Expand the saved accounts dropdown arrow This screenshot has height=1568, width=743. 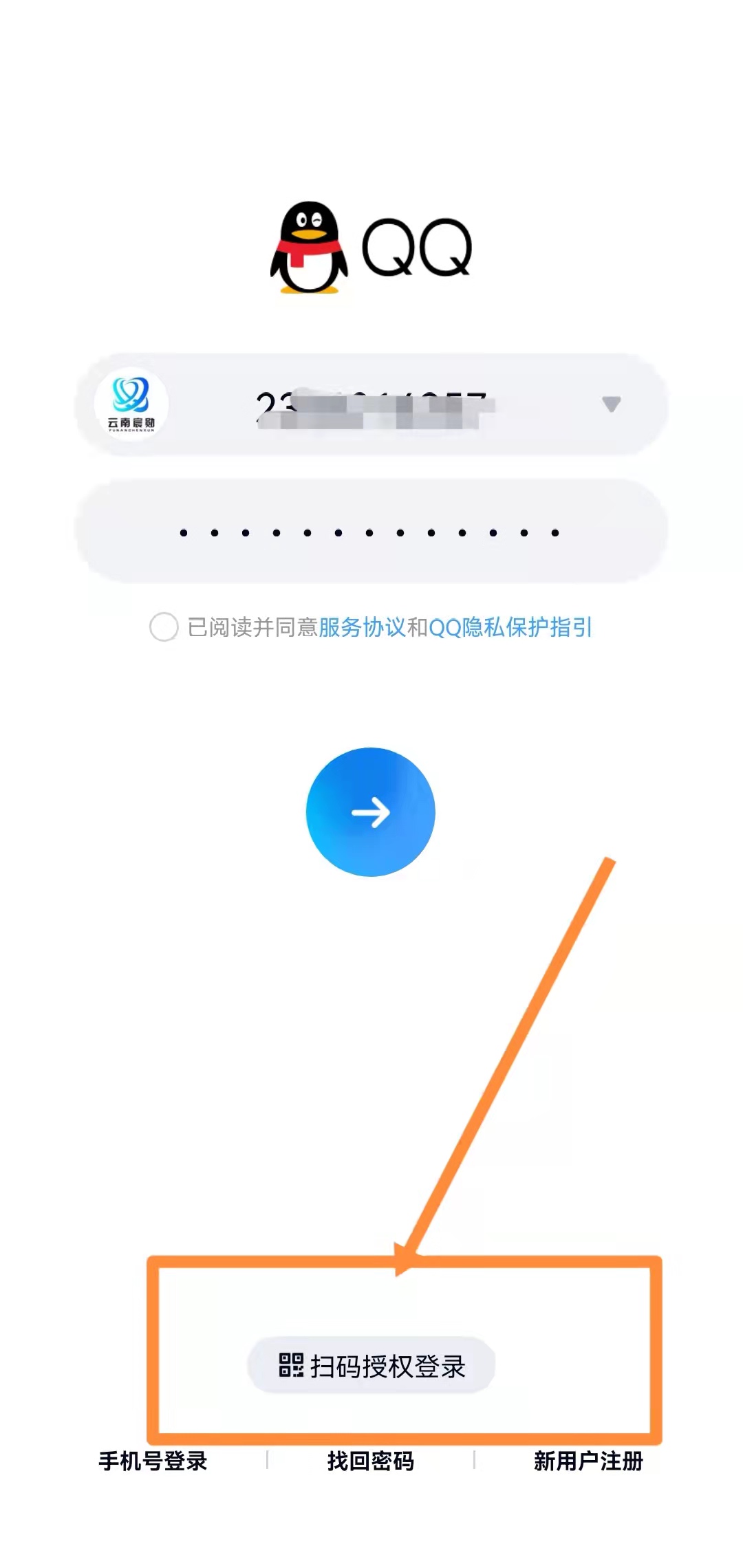(611, 404)
